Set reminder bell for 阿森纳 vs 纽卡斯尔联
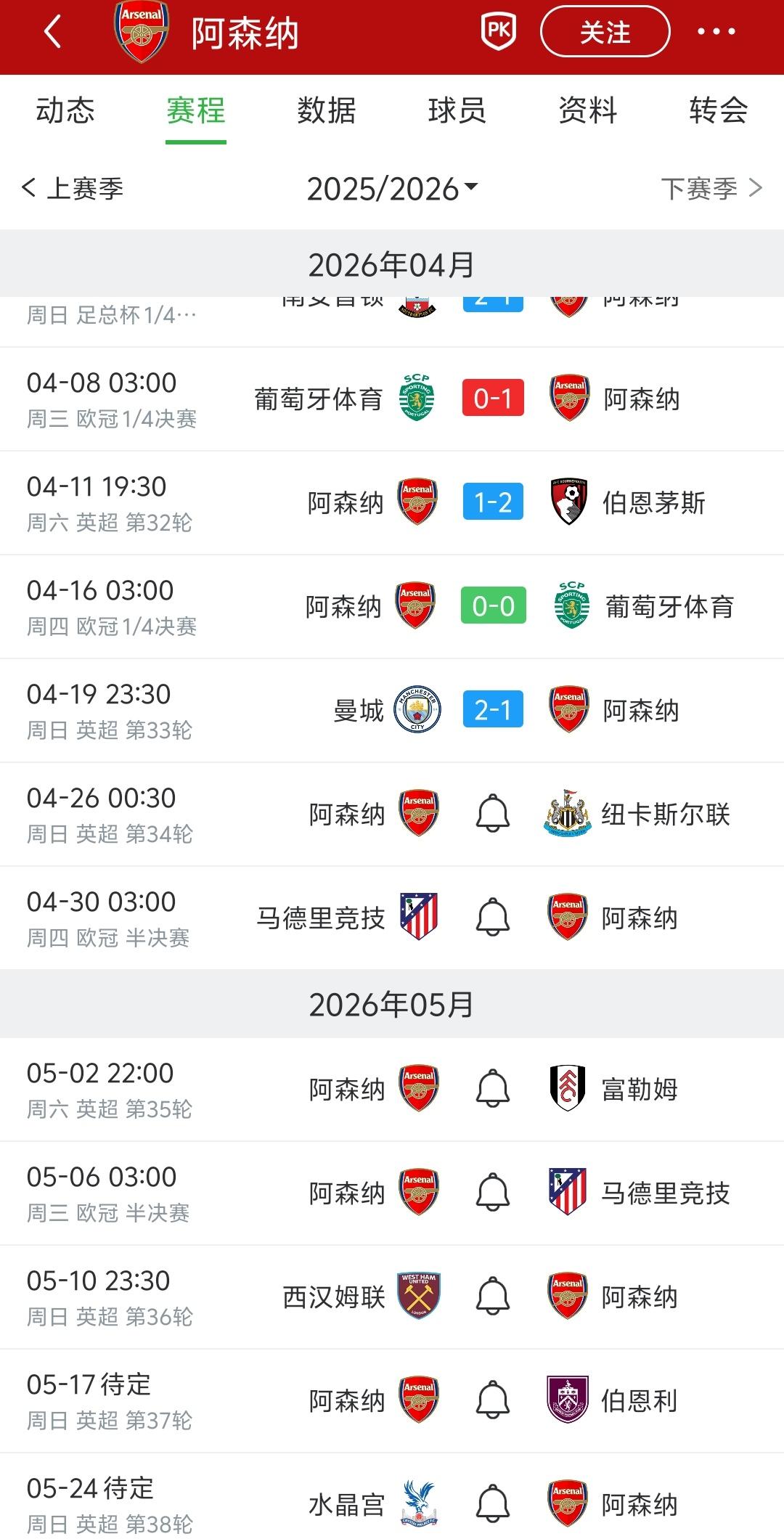Viewport: 784px width, 1539px height. [493, 814]
